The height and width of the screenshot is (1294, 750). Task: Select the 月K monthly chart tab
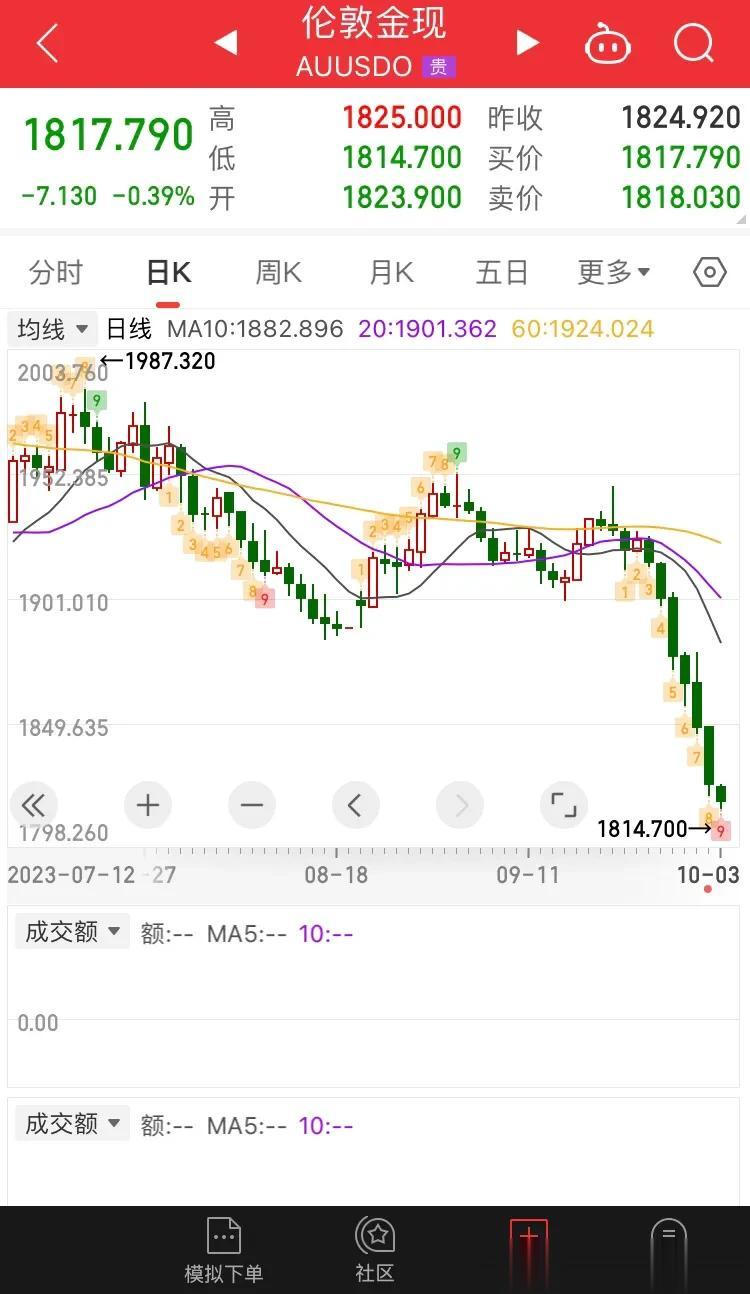(x=391, y=272)
